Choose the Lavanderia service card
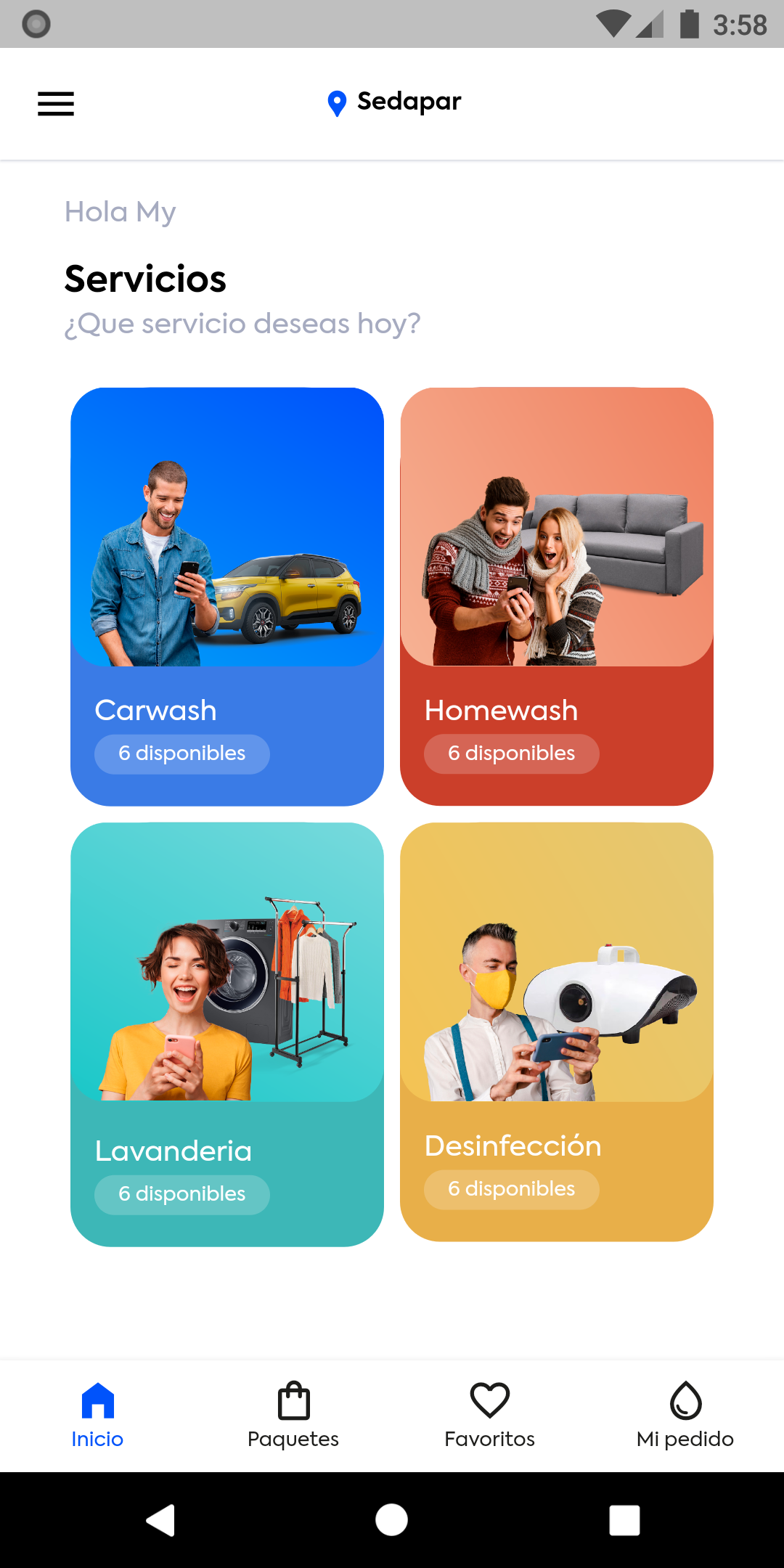Image resolution: width=784 pixels, height=1568 pixels. pos(226,1034)
